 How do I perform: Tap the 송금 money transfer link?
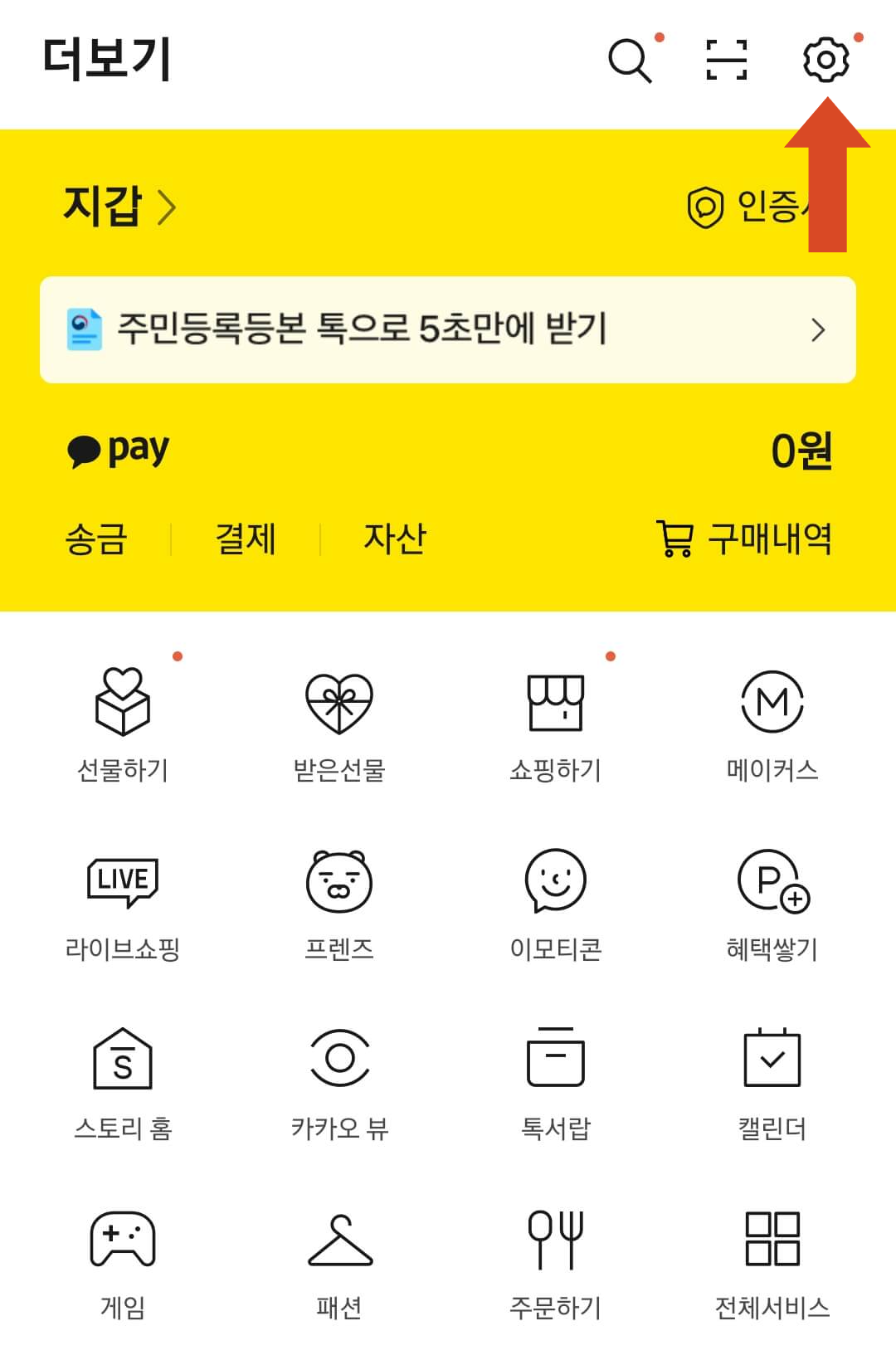(x=97, y=539)
